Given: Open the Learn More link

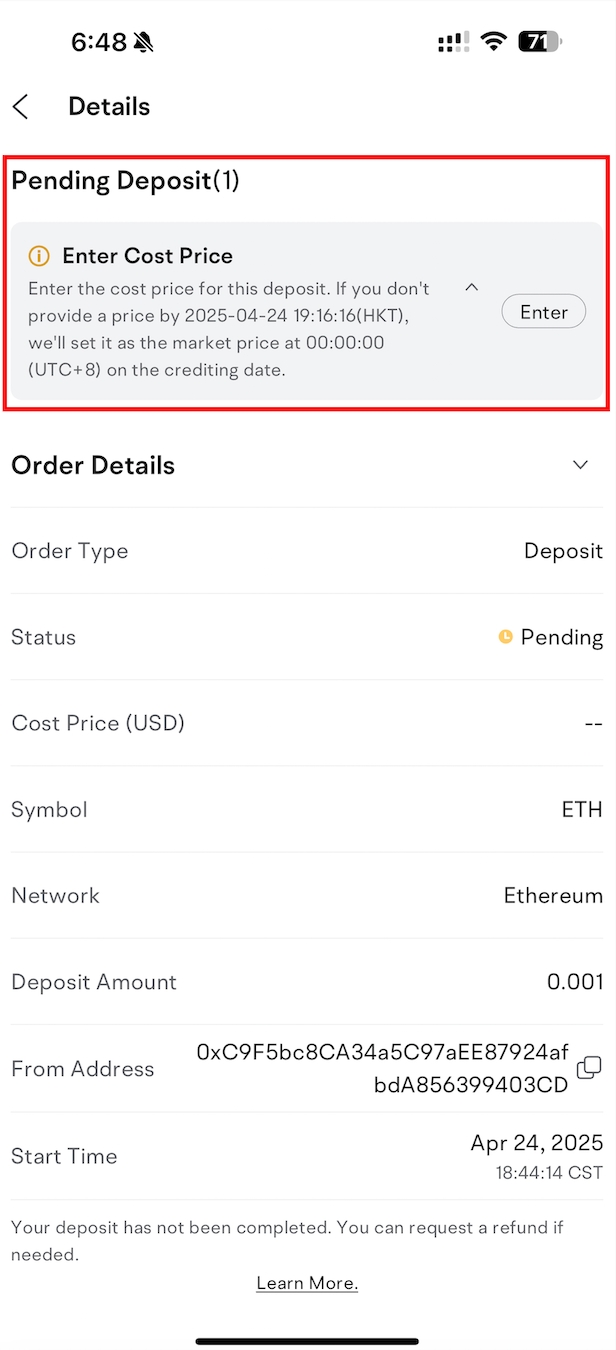Looking at the screenshot, I should tap(307, 1283).
